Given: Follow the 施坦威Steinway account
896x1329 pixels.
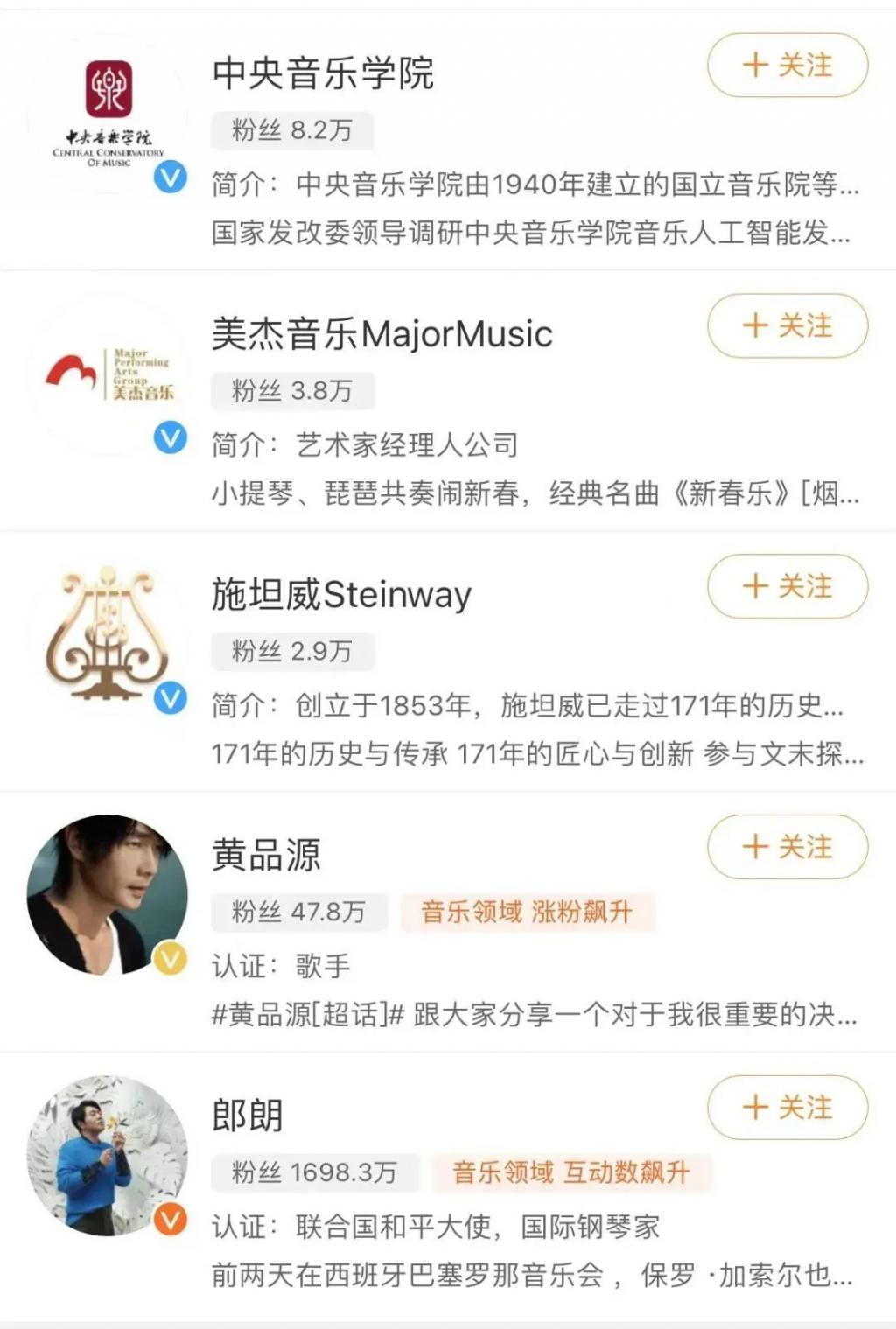Looking at the screenshot, I should coord(787,588).
